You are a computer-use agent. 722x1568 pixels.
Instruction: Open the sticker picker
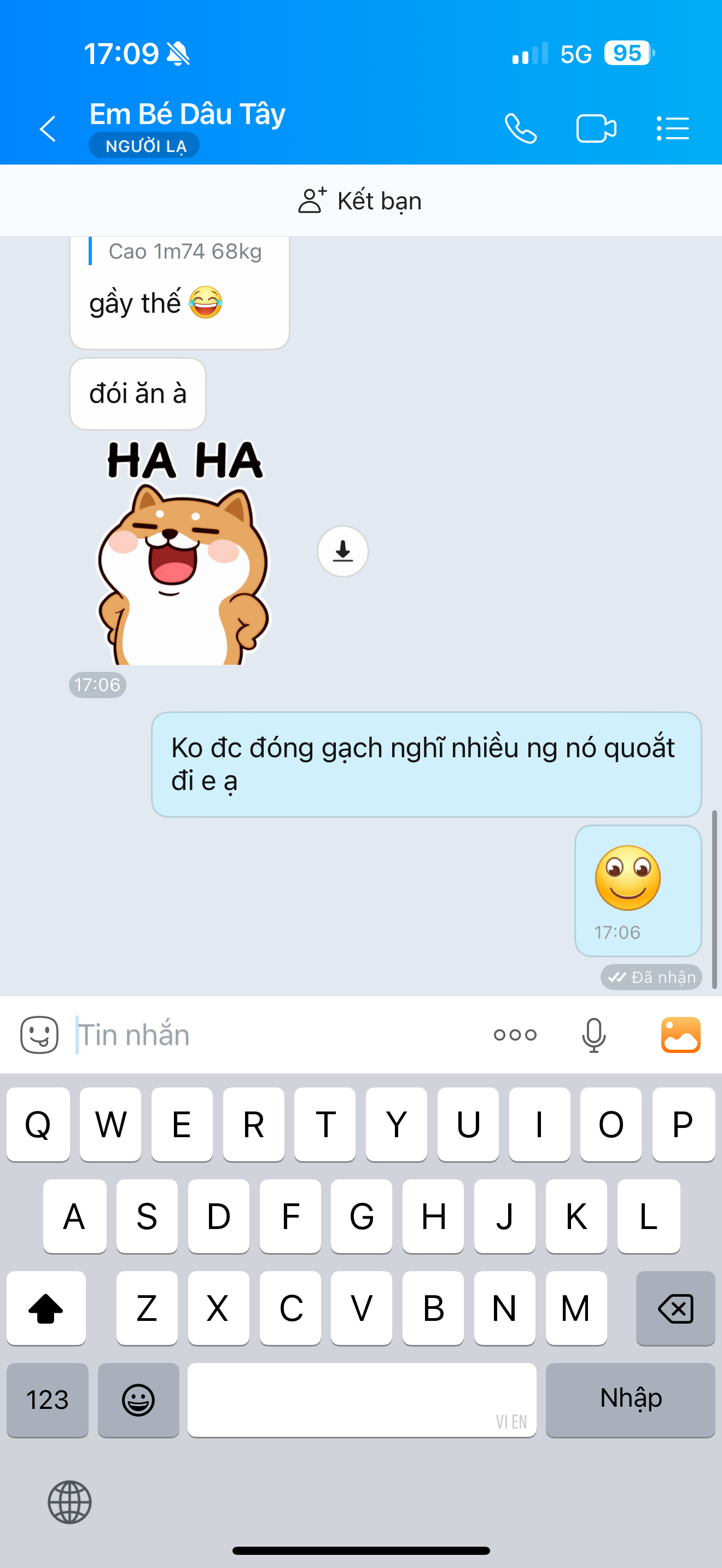(x=39, y=1035)
